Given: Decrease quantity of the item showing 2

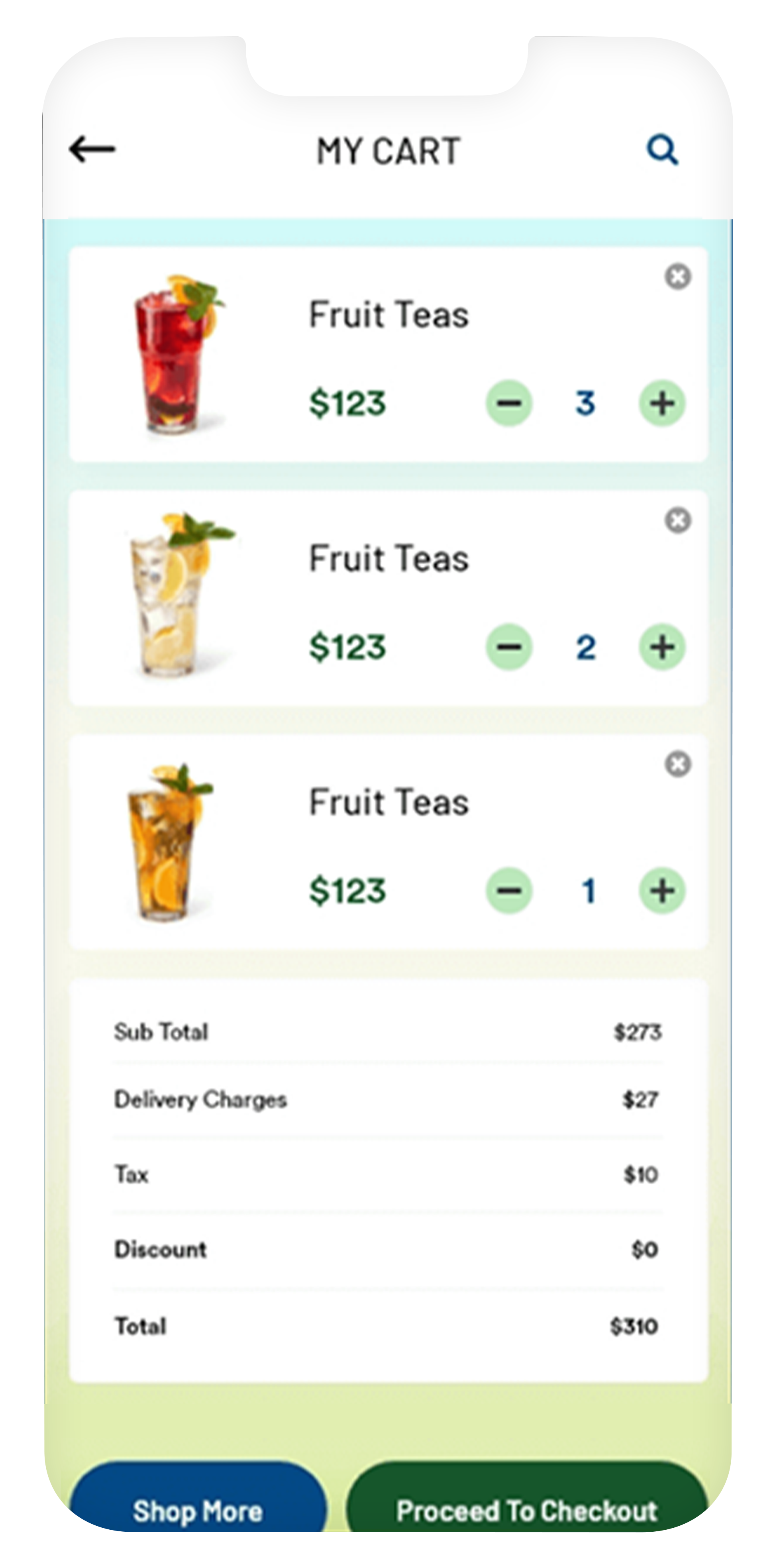Looking at the screenshot, I should (509, 647).
